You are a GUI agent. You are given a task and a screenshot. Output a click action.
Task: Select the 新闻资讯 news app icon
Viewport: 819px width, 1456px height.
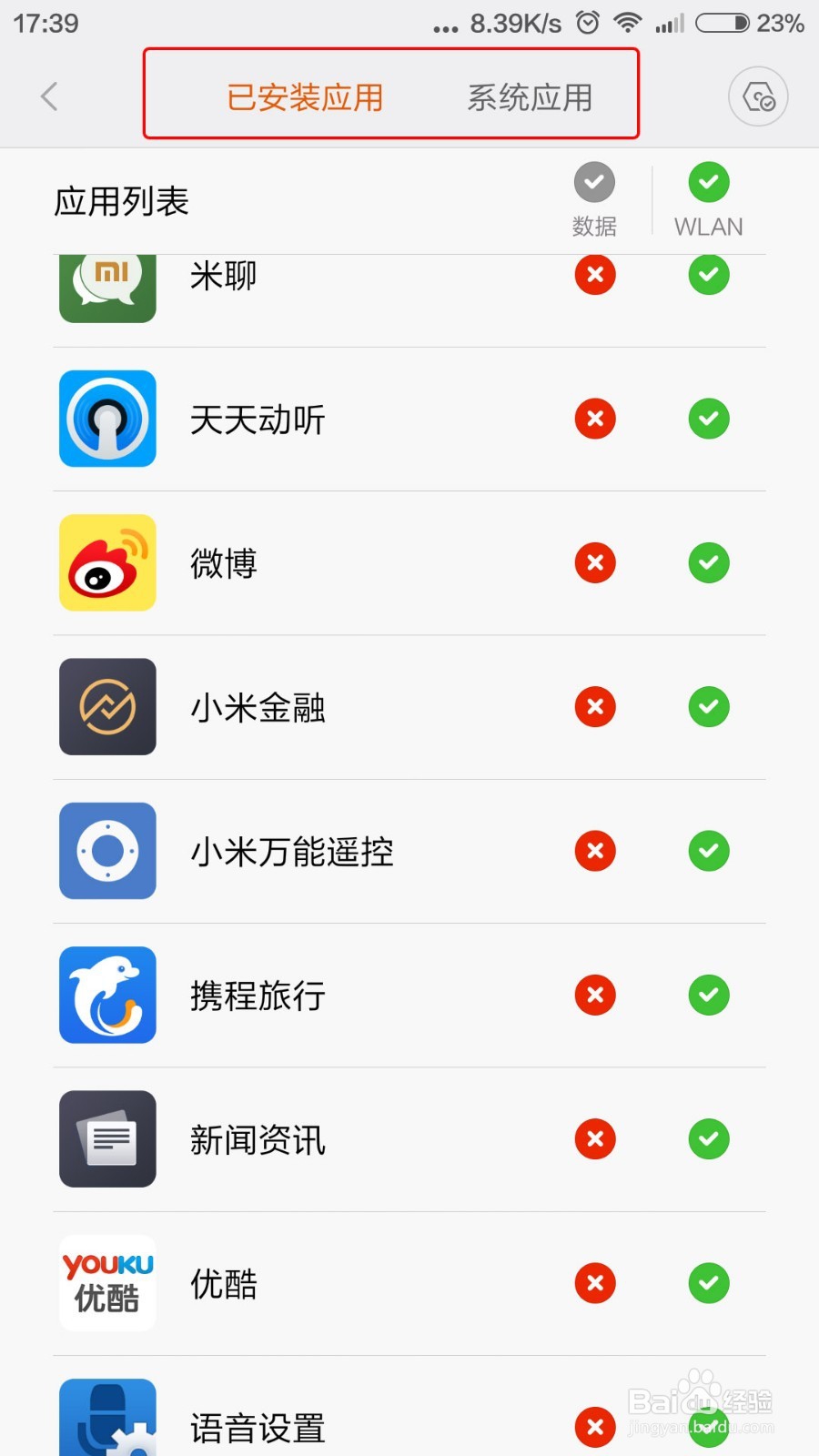coord(106,1139)
